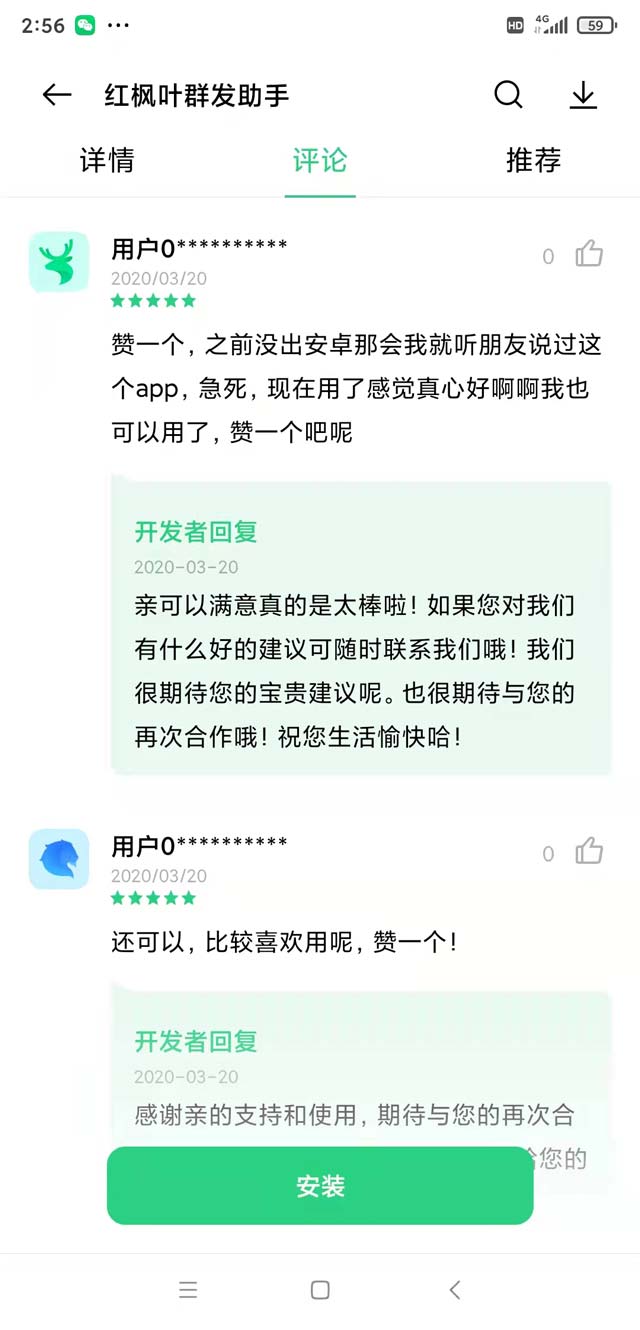
Task: Open the downloads manager icon
Action: point(582,95)
